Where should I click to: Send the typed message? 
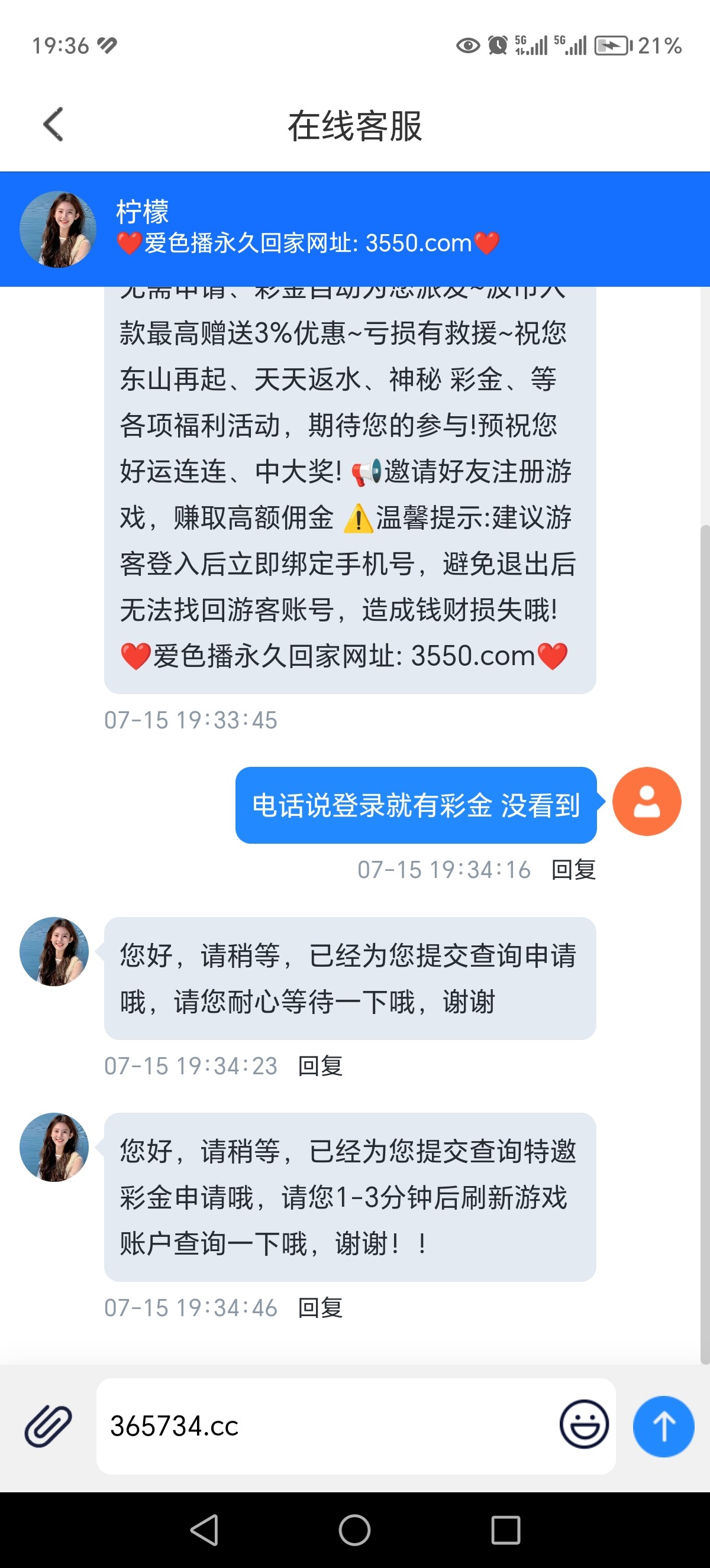pos(663,1426)
